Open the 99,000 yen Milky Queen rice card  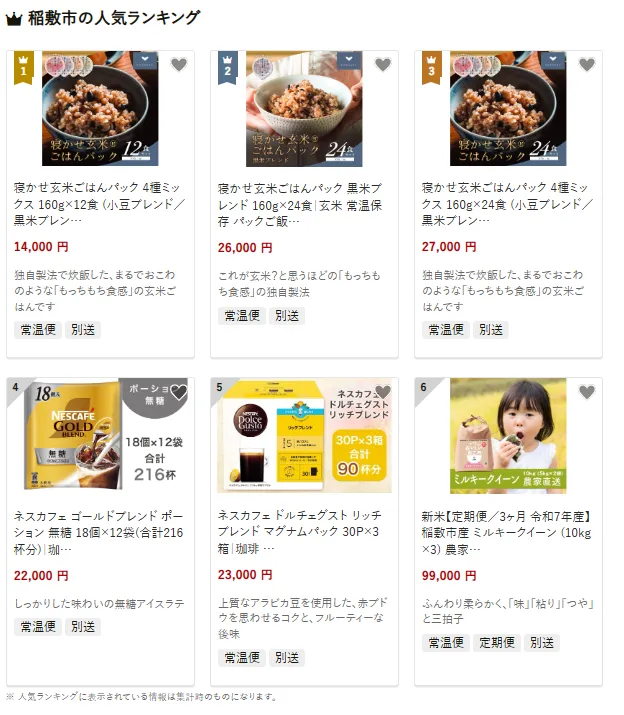[510, 530]
